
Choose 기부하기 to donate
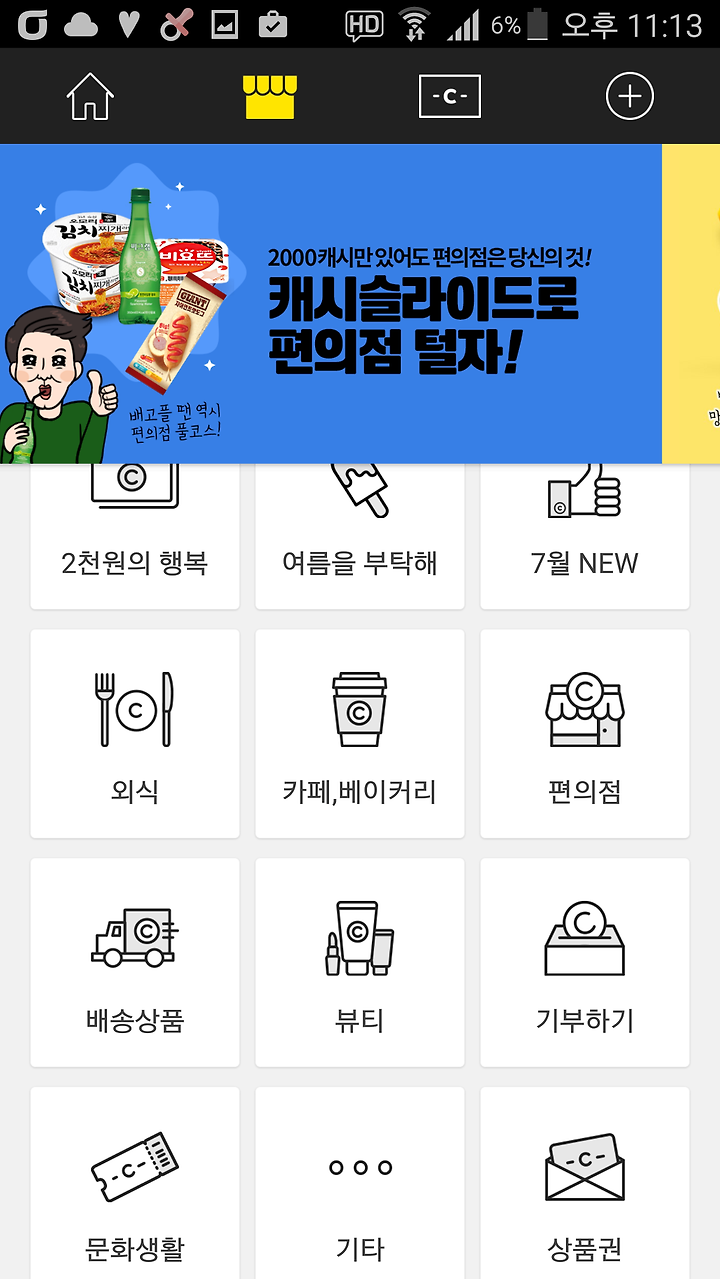click(x=585, y=963)
